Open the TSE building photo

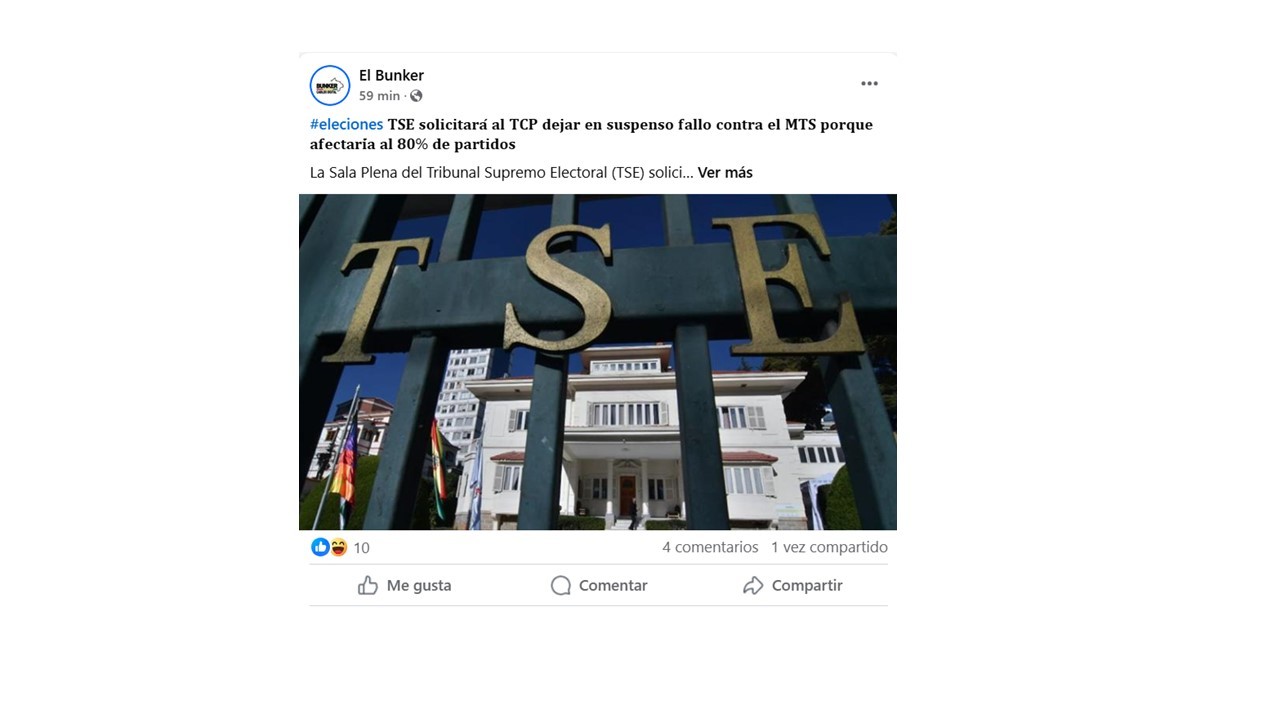coord(597,361)
